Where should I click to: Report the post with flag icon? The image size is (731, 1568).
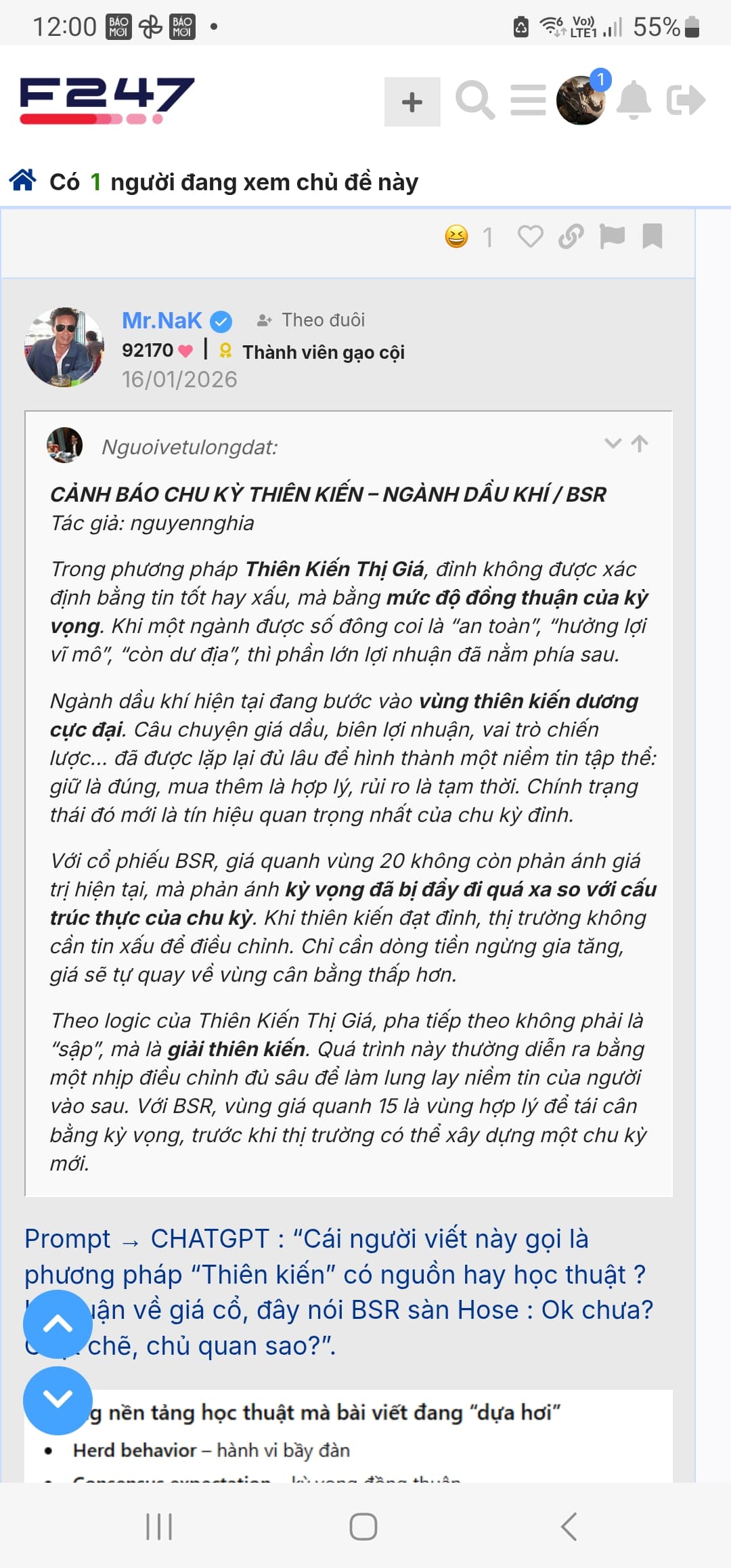pos(612,236)
